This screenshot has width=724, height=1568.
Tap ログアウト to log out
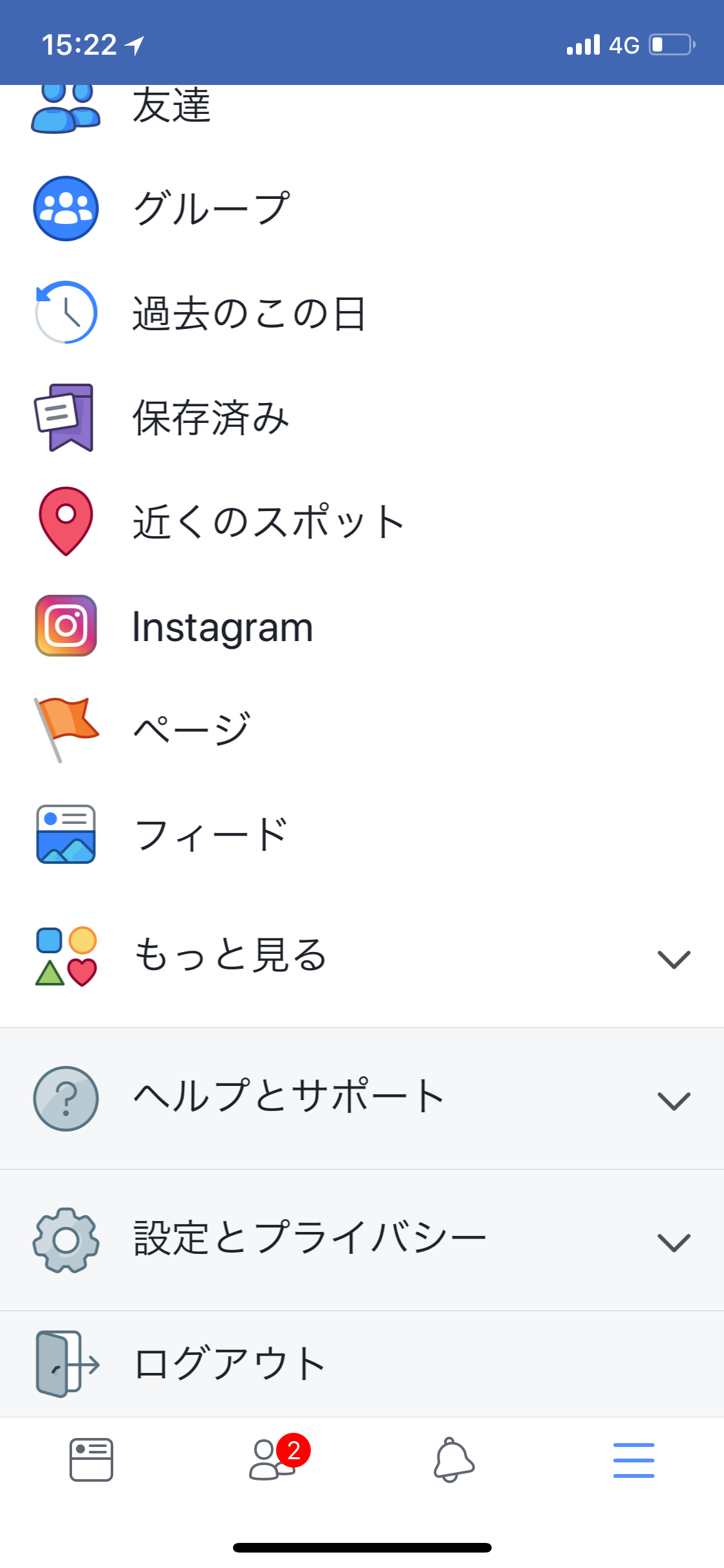coord(362,1364)
